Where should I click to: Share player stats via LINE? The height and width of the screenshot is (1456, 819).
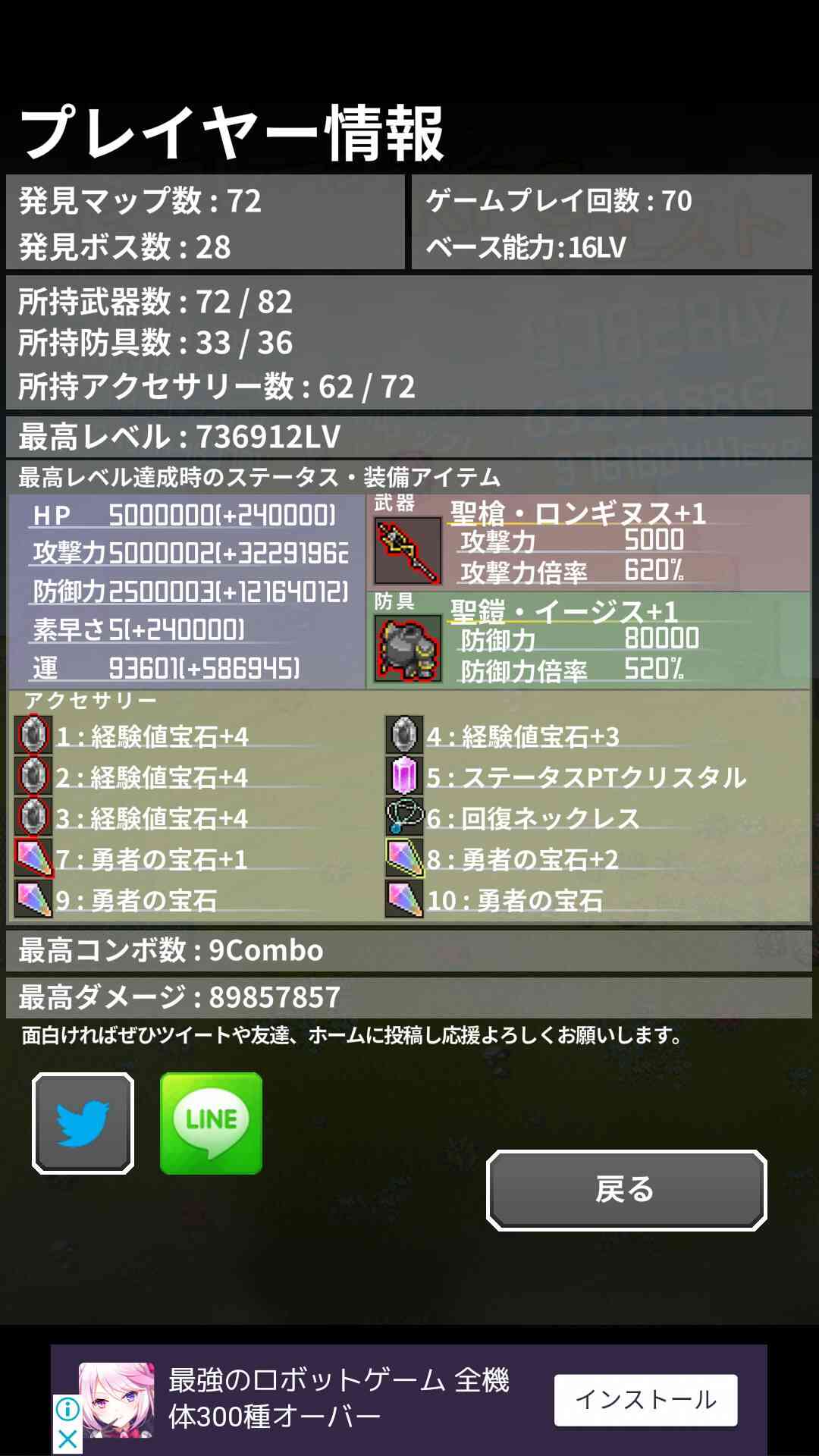pyautogui.click(x=211, y=1123)
